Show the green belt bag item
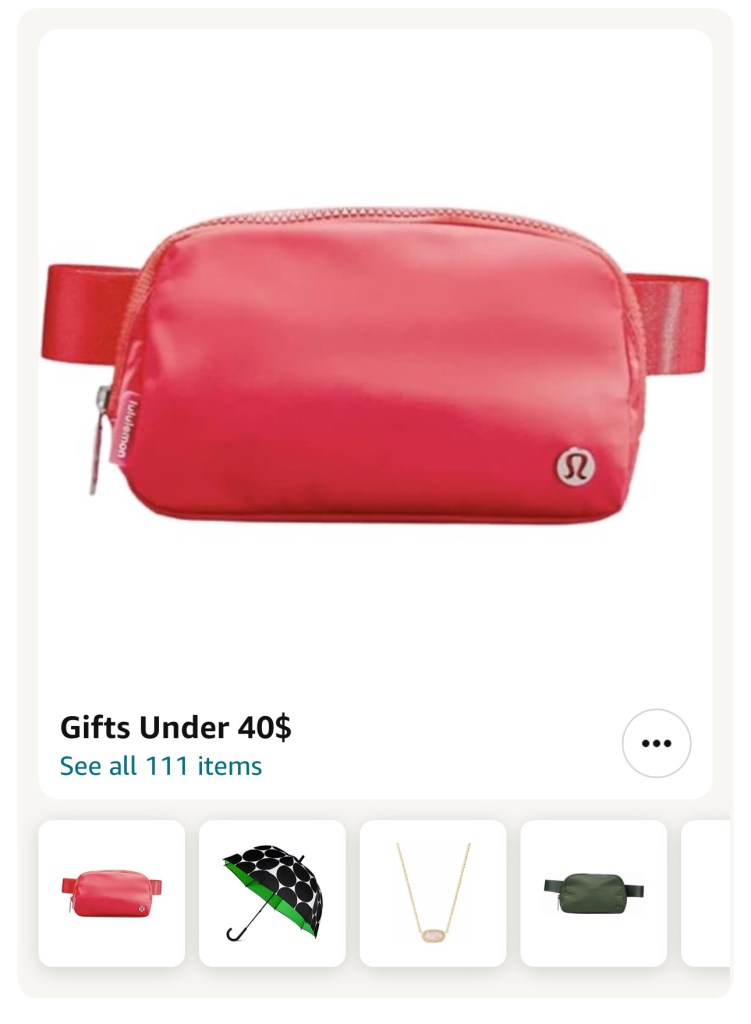 (x=593, y=893)
